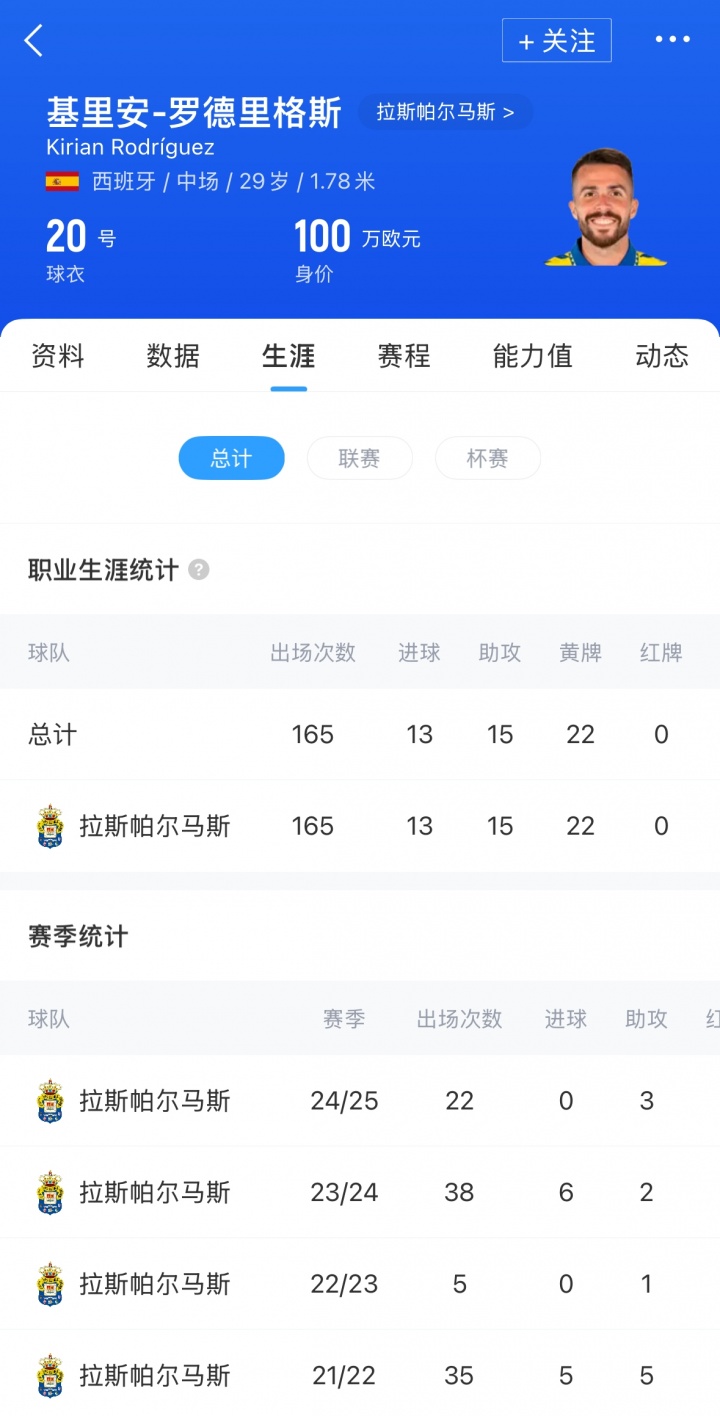Open the career stats help question mark
720x1416 pixels.
coord(197,570)
